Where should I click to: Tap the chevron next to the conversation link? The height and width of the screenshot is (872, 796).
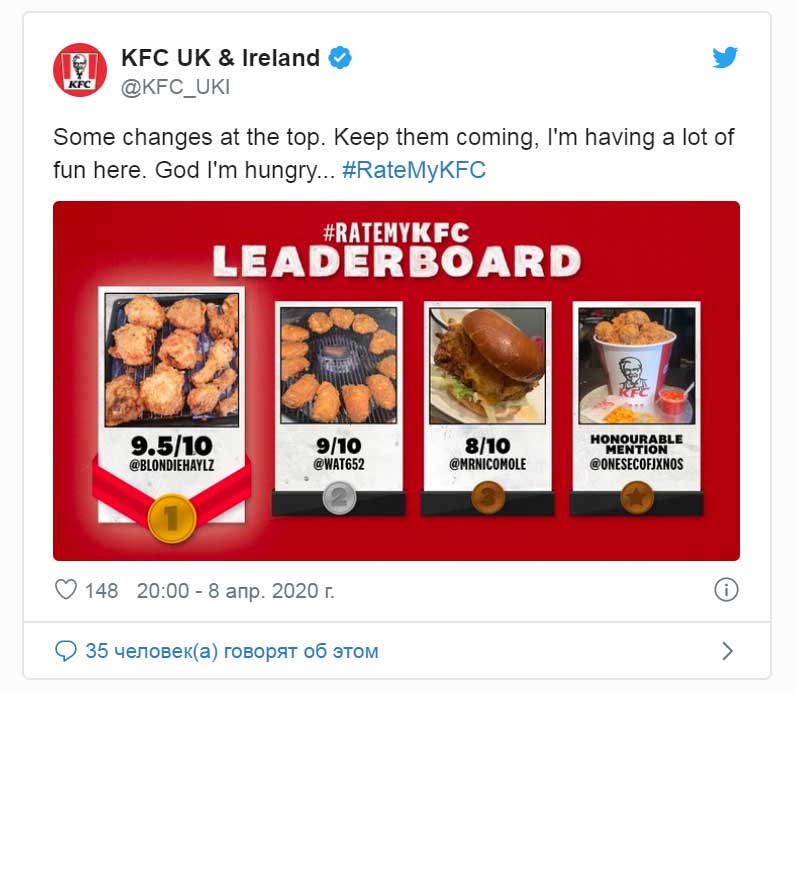coord(727,651)
